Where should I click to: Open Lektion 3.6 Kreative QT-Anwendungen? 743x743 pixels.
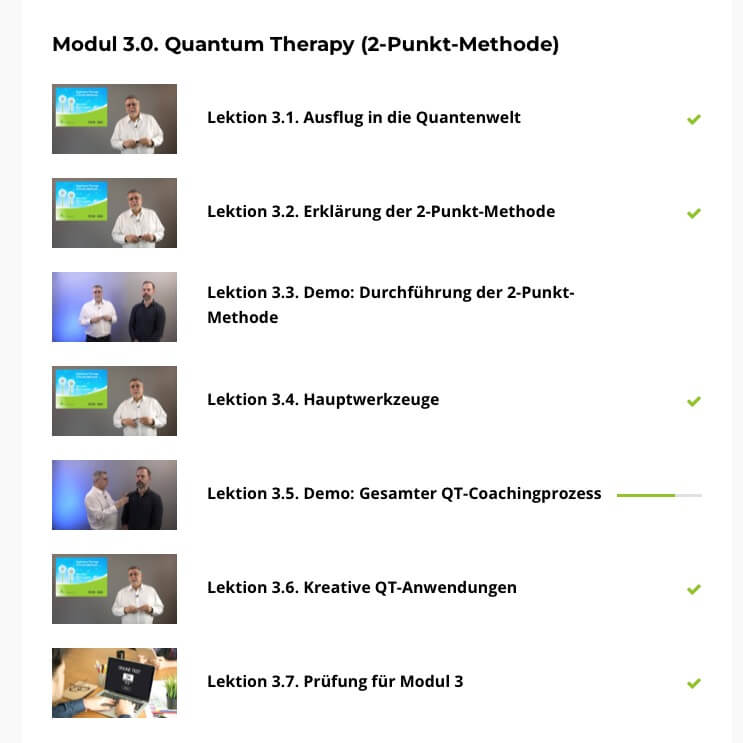pyautogui.click(x=361, y=588)
